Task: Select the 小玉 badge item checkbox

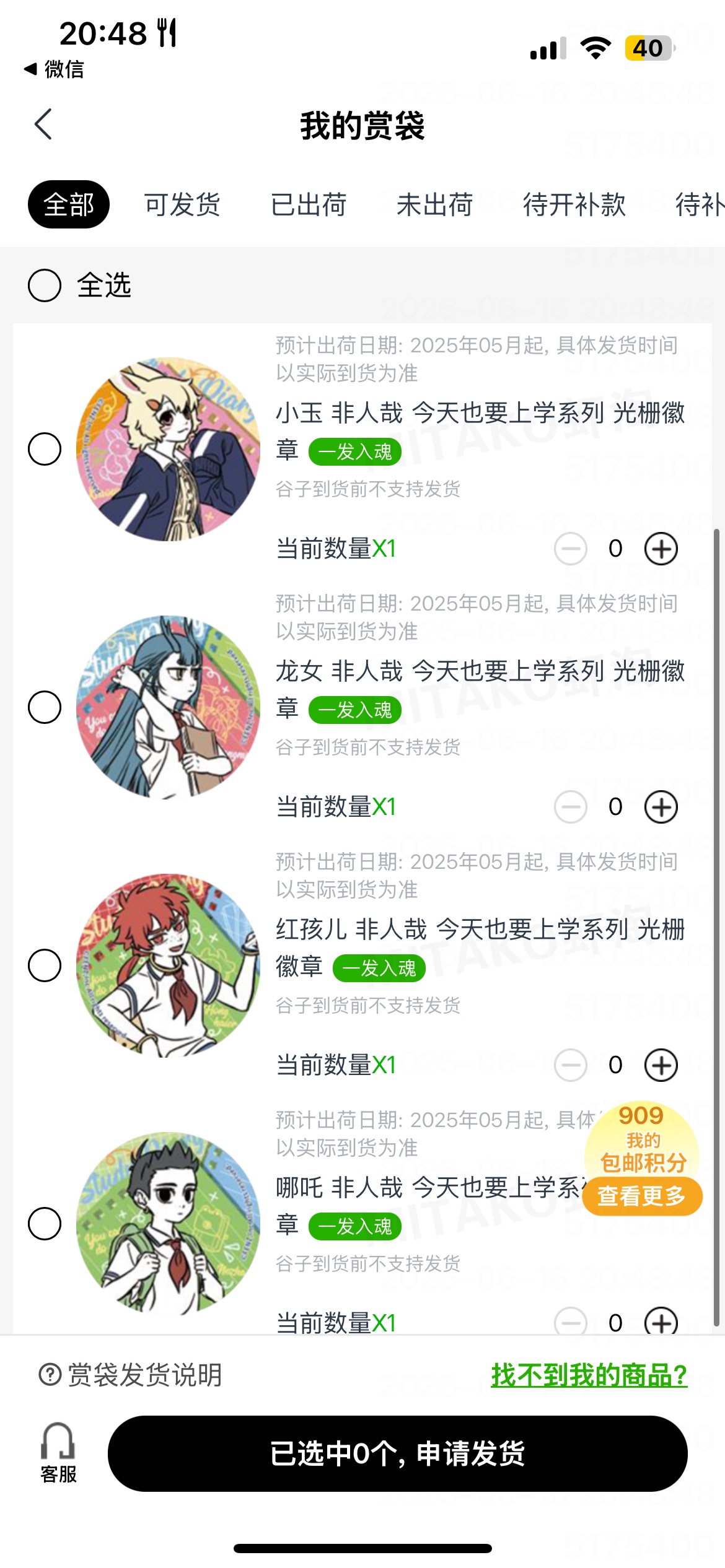Action: point(45,449)
